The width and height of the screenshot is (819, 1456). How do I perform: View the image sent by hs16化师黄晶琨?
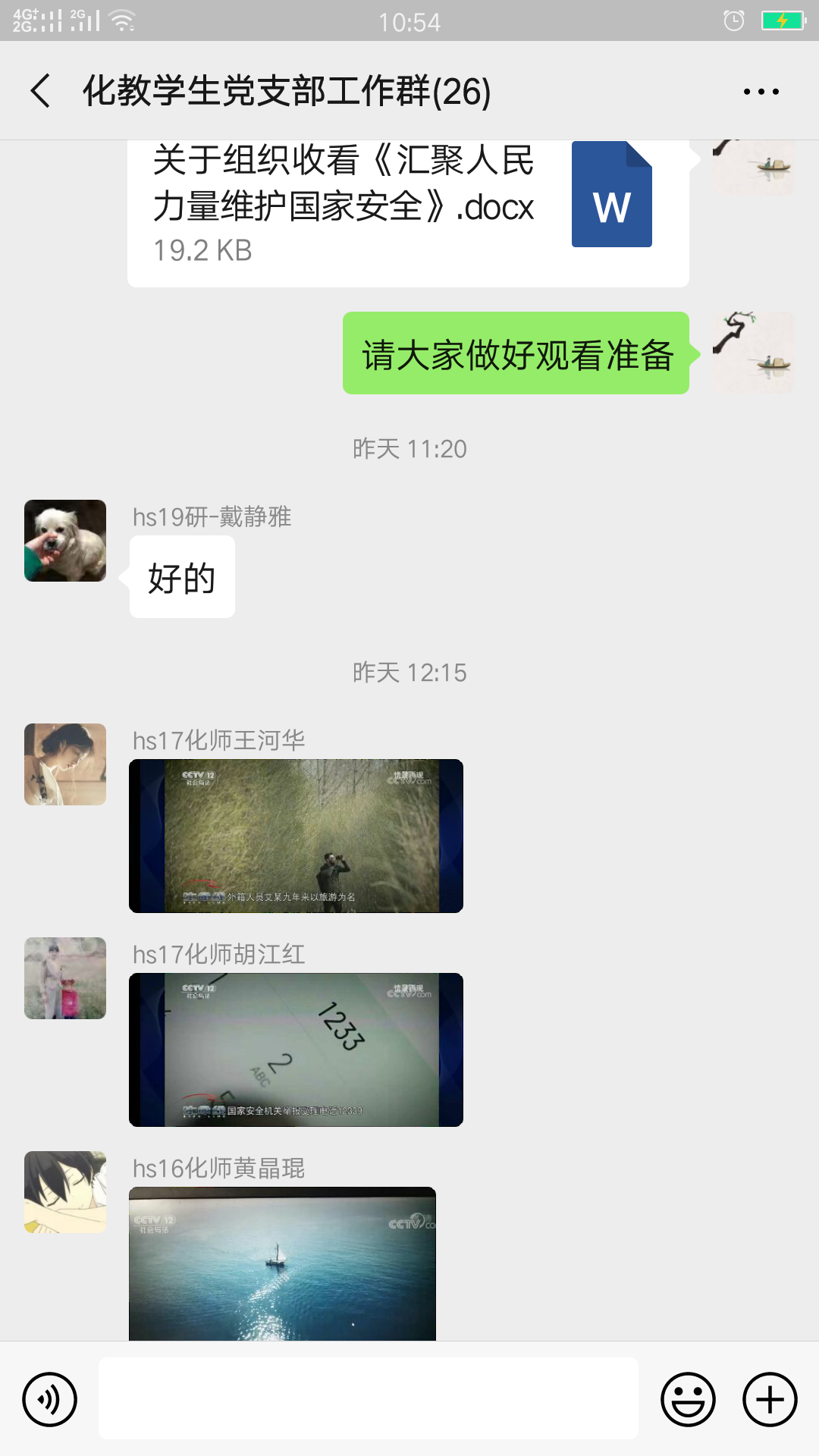click(282, 1263)
